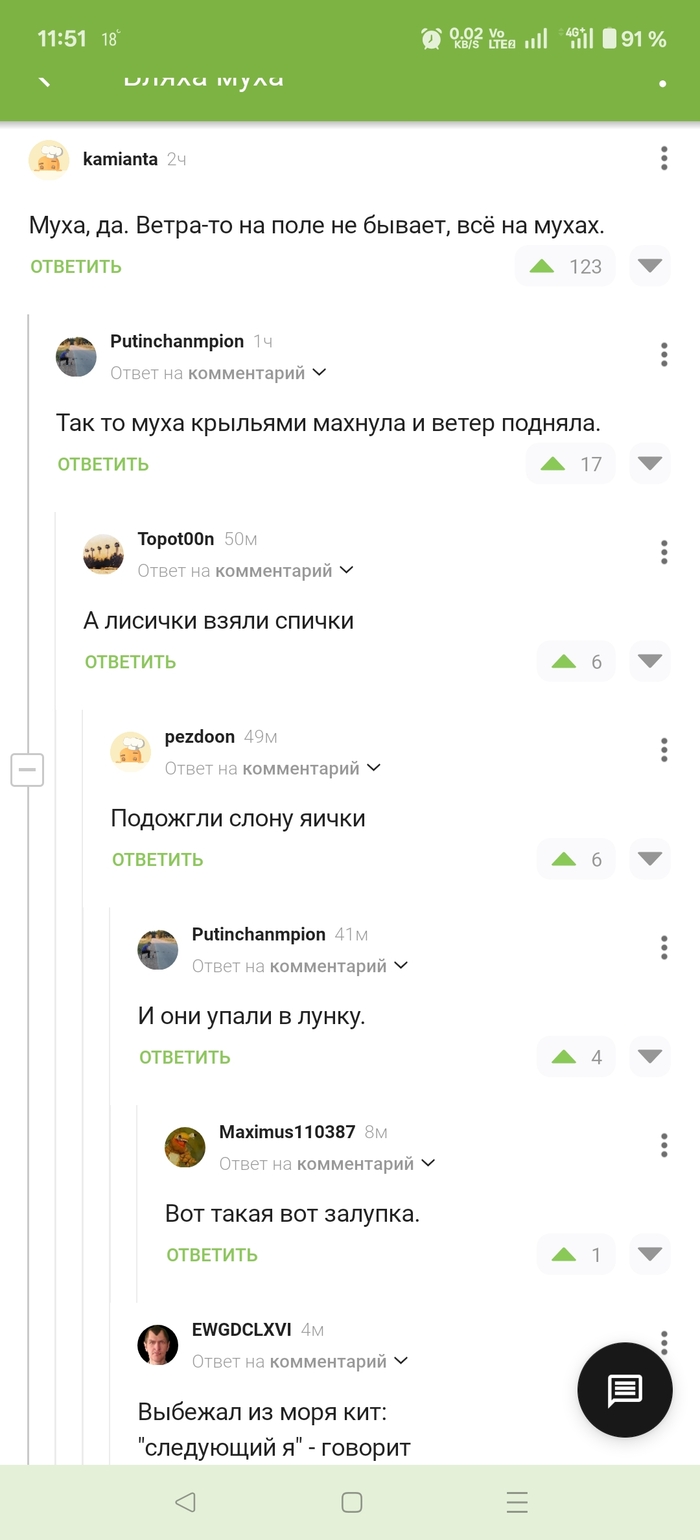This screenshot has height=1540, width=700.
Task: Reply to the comment И они упали в лунку
Action: pyautogui.click(x=185, y=1057)
